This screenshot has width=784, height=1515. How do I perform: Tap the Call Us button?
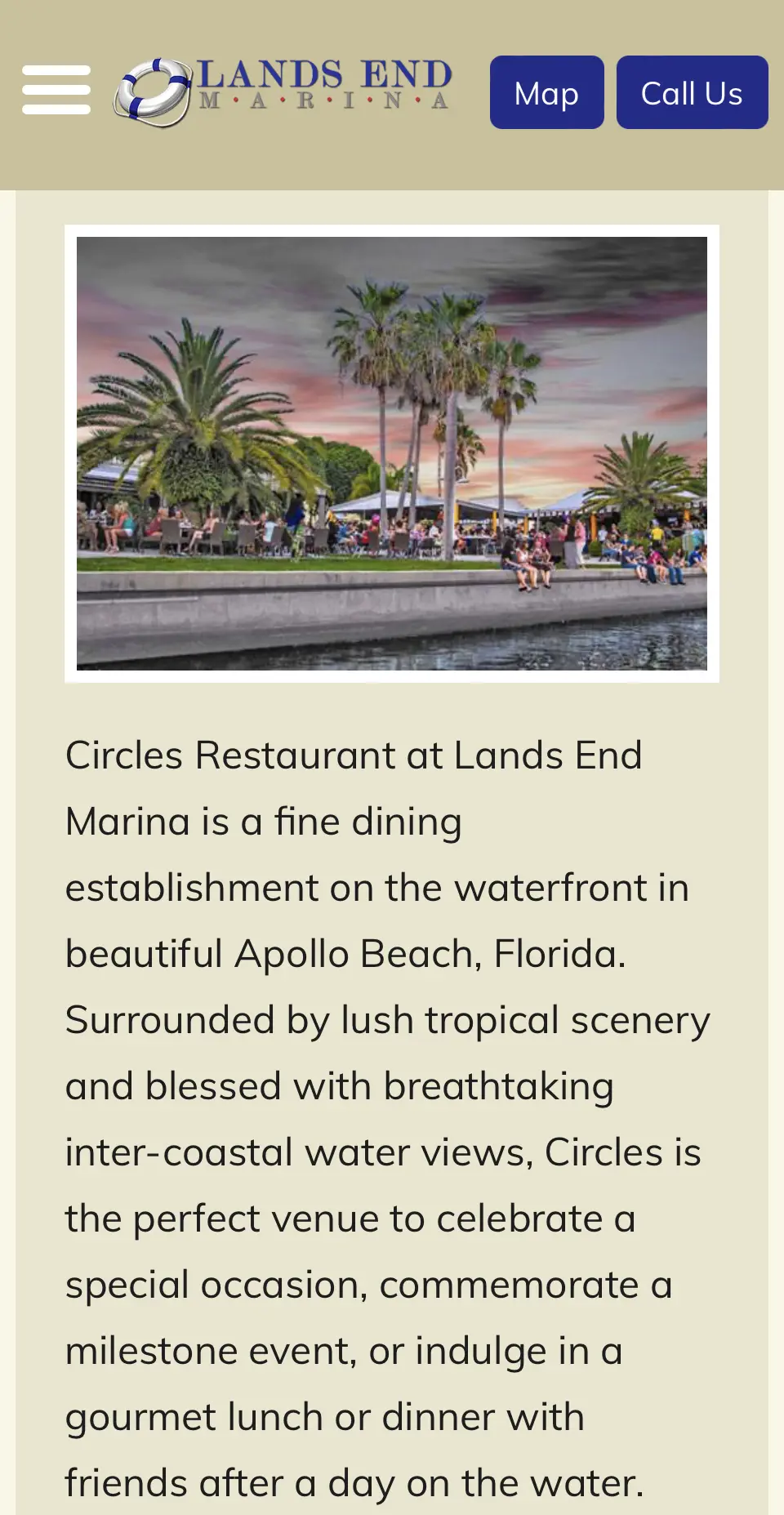coord(692,92)
